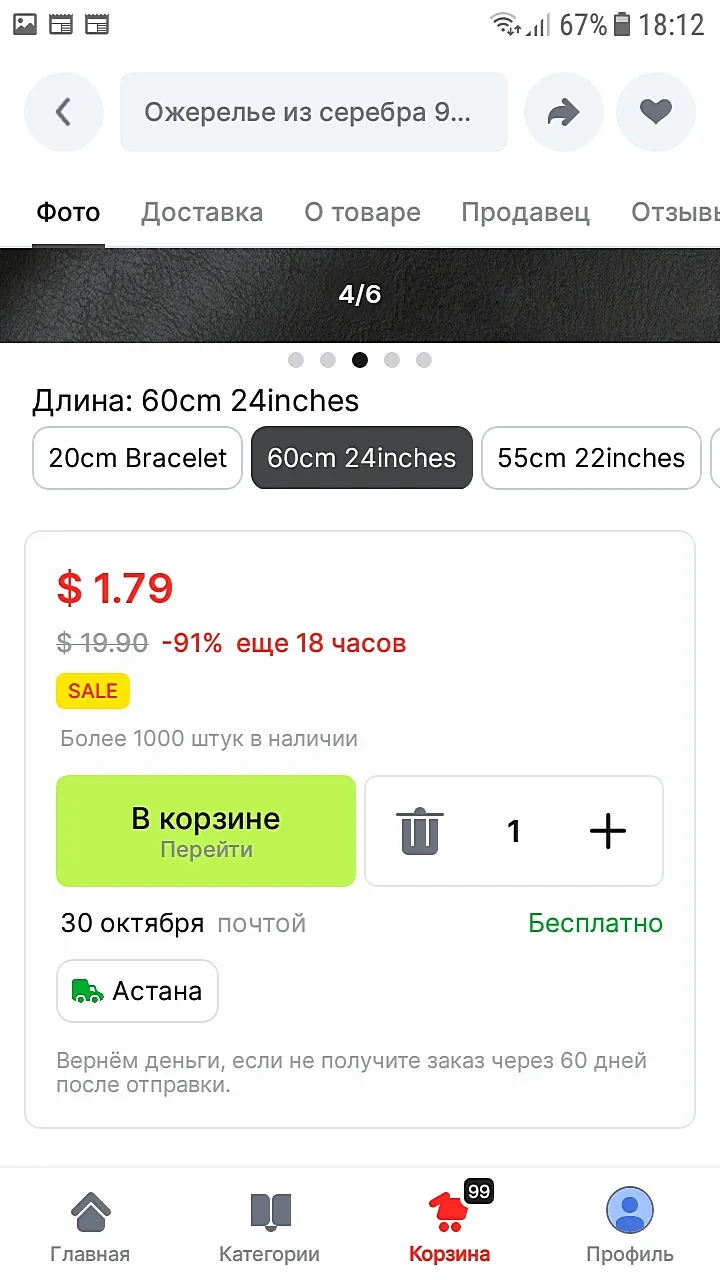720x1280 pixels.
Task: Tap the product title search field
Action: tap(313, 112)
